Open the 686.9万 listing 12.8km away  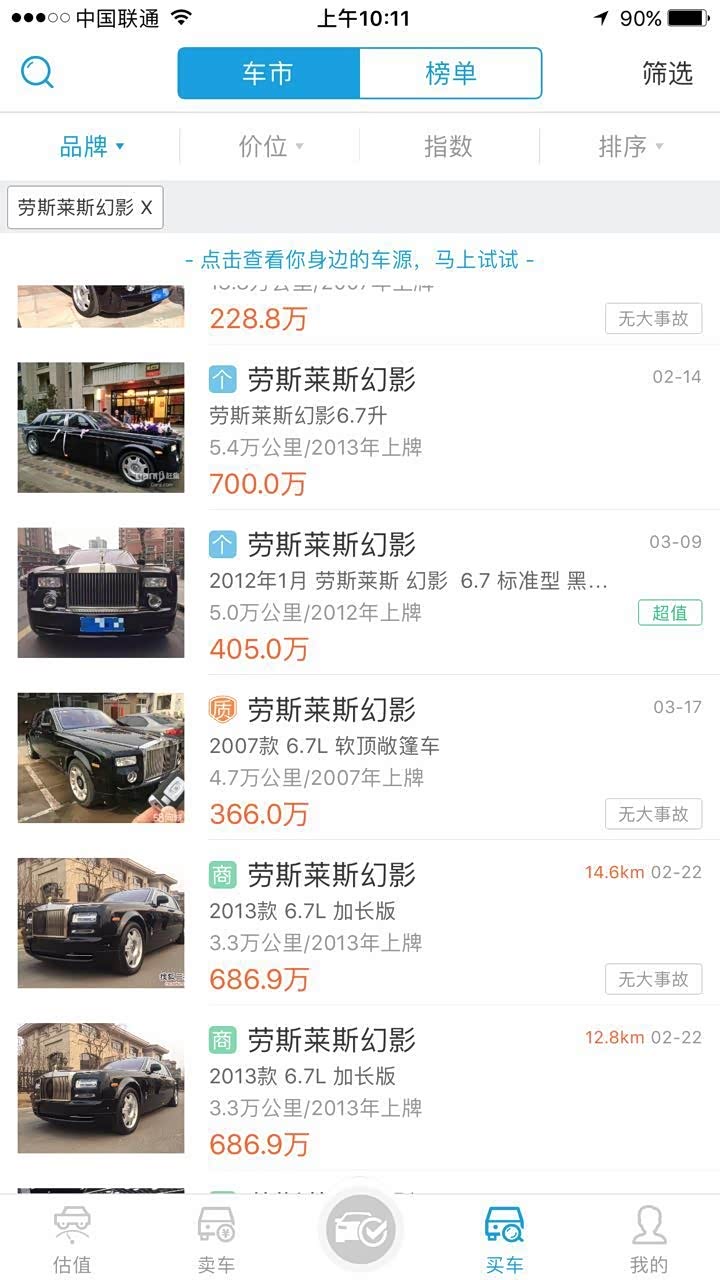point(400,1088)
